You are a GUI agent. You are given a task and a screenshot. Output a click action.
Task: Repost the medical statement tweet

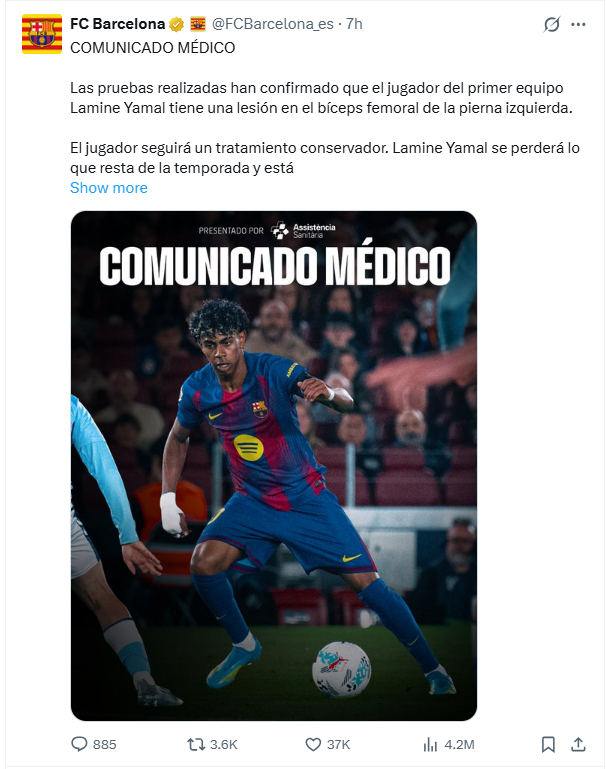(x=197, y=744)
